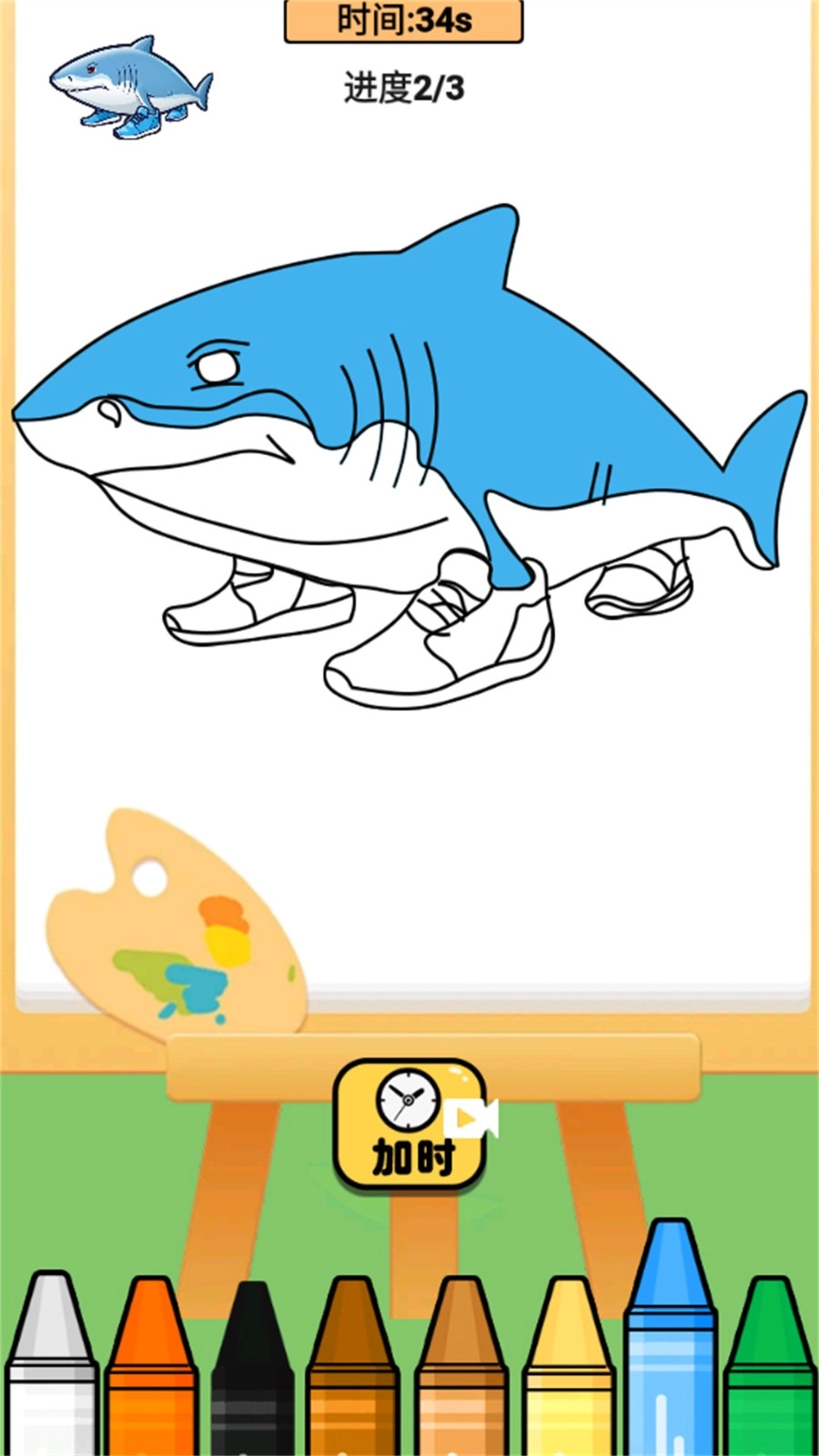
Task: Select the brown crayon
Action: pyautogui.click(x=353, y=1374)
